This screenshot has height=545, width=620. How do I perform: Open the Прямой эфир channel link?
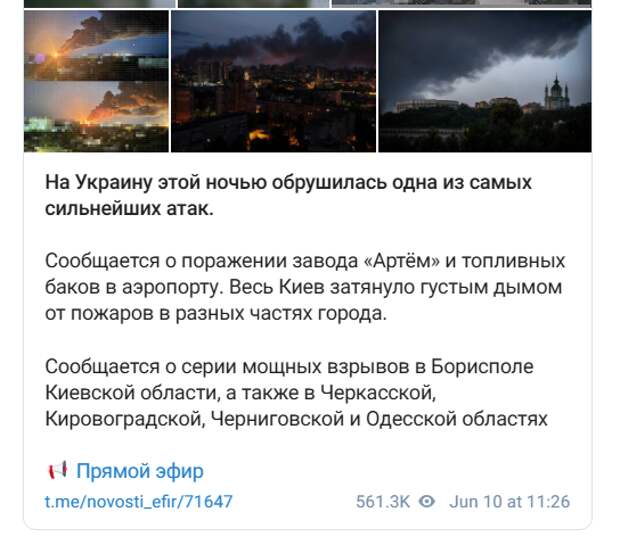pos(139,471)
